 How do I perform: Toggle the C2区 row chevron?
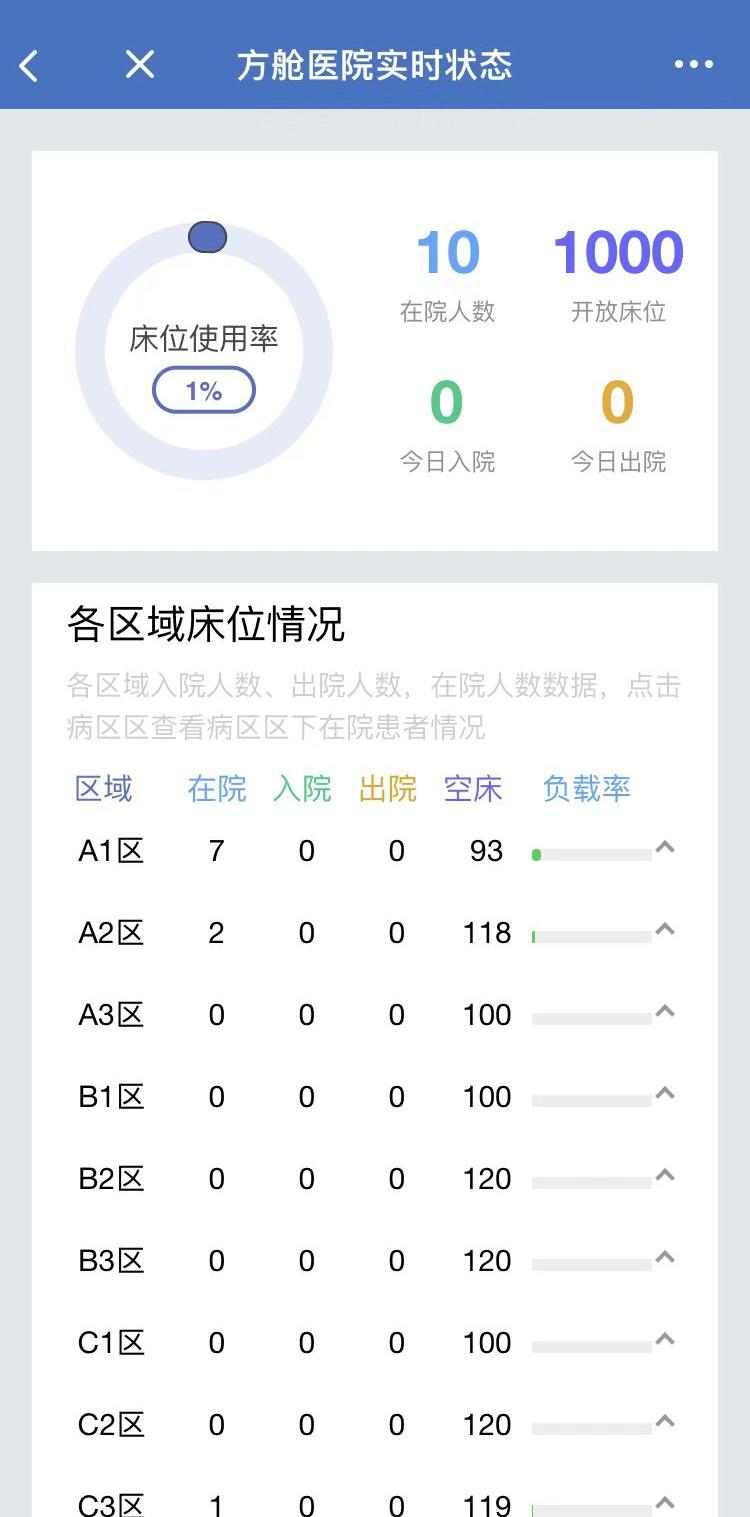point(665,1423)
